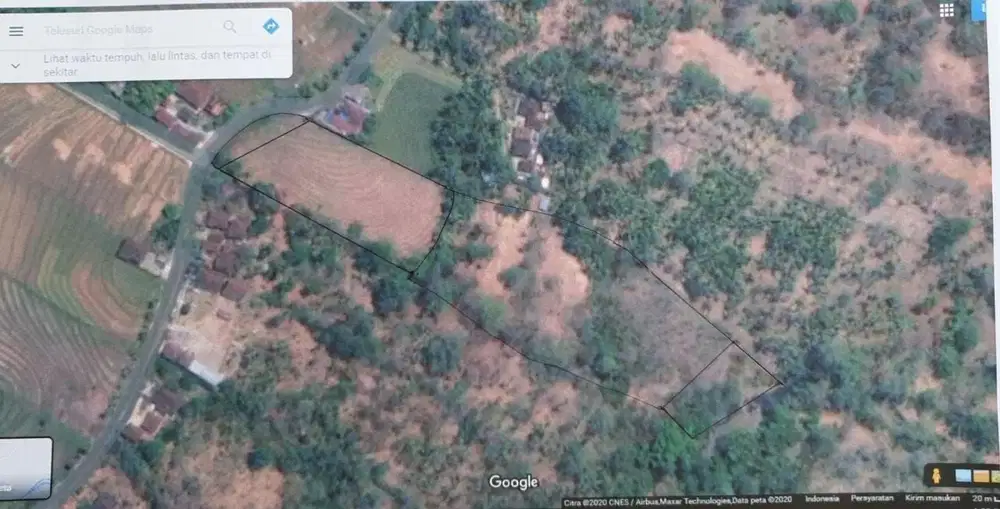
Task: Open the Google Maps hamburger menu
Action: click(16, 30)
